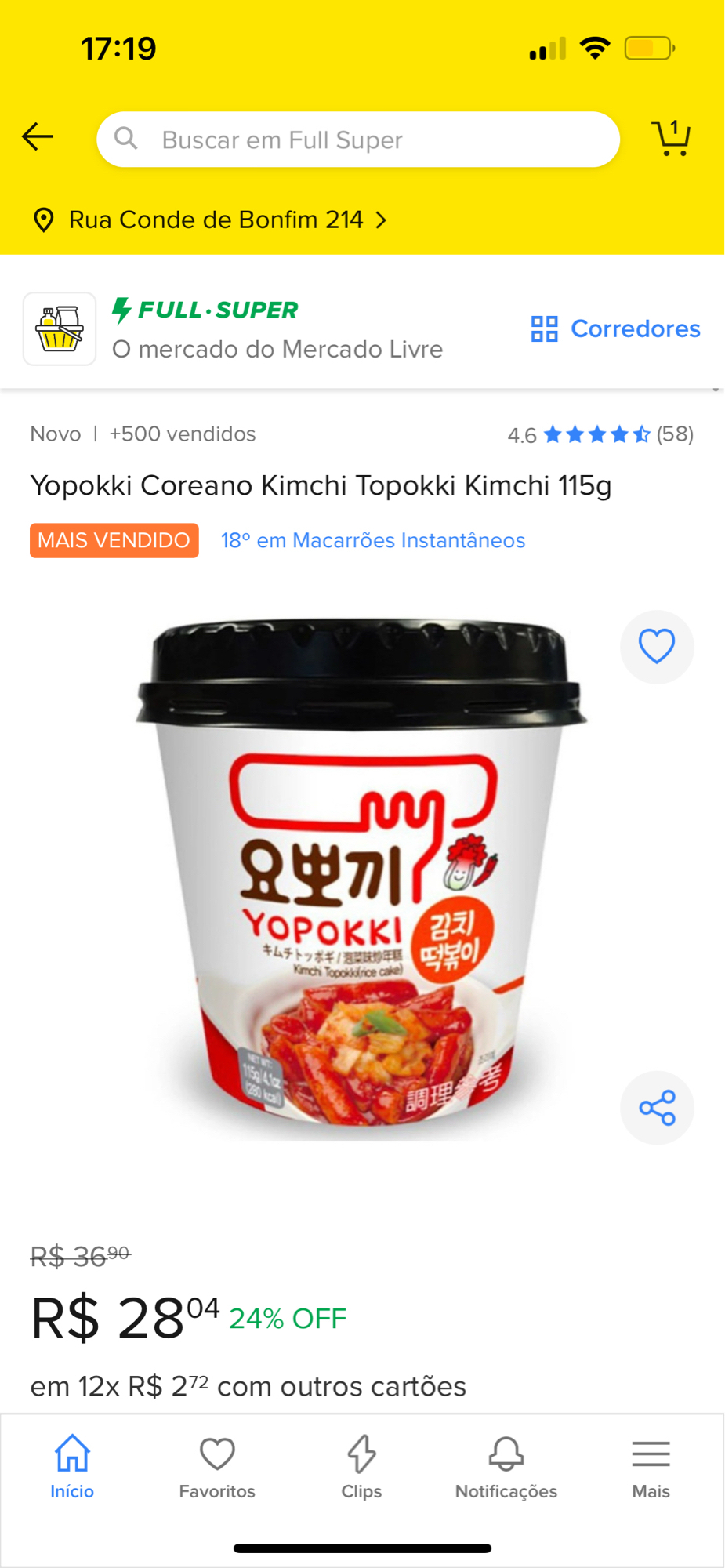Add Yopokki to favorites with heart
Screen dimensions: 725x1568
[657, 647]
